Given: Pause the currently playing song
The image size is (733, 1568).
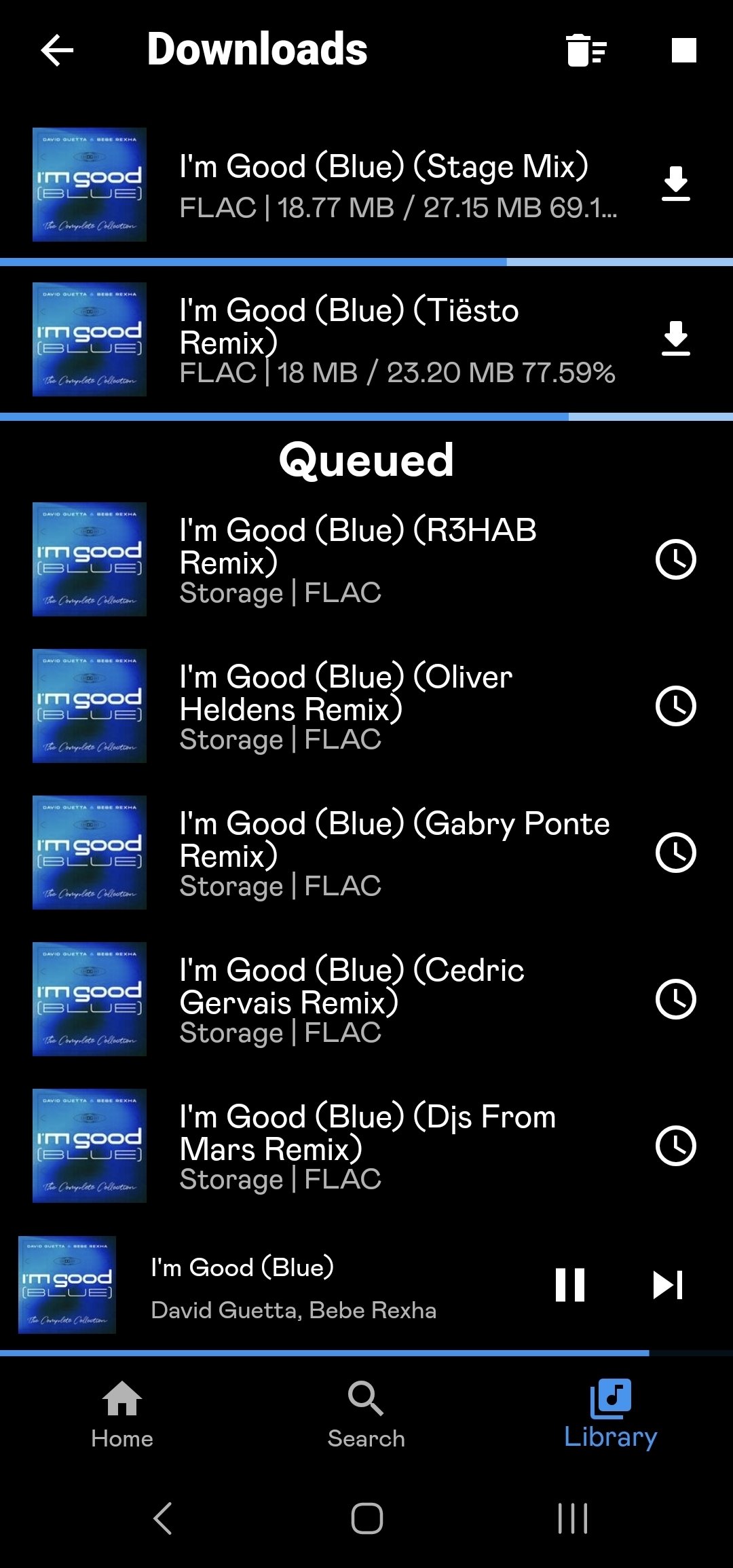Looking at the screenshot, I should (x=570, y=1284).
